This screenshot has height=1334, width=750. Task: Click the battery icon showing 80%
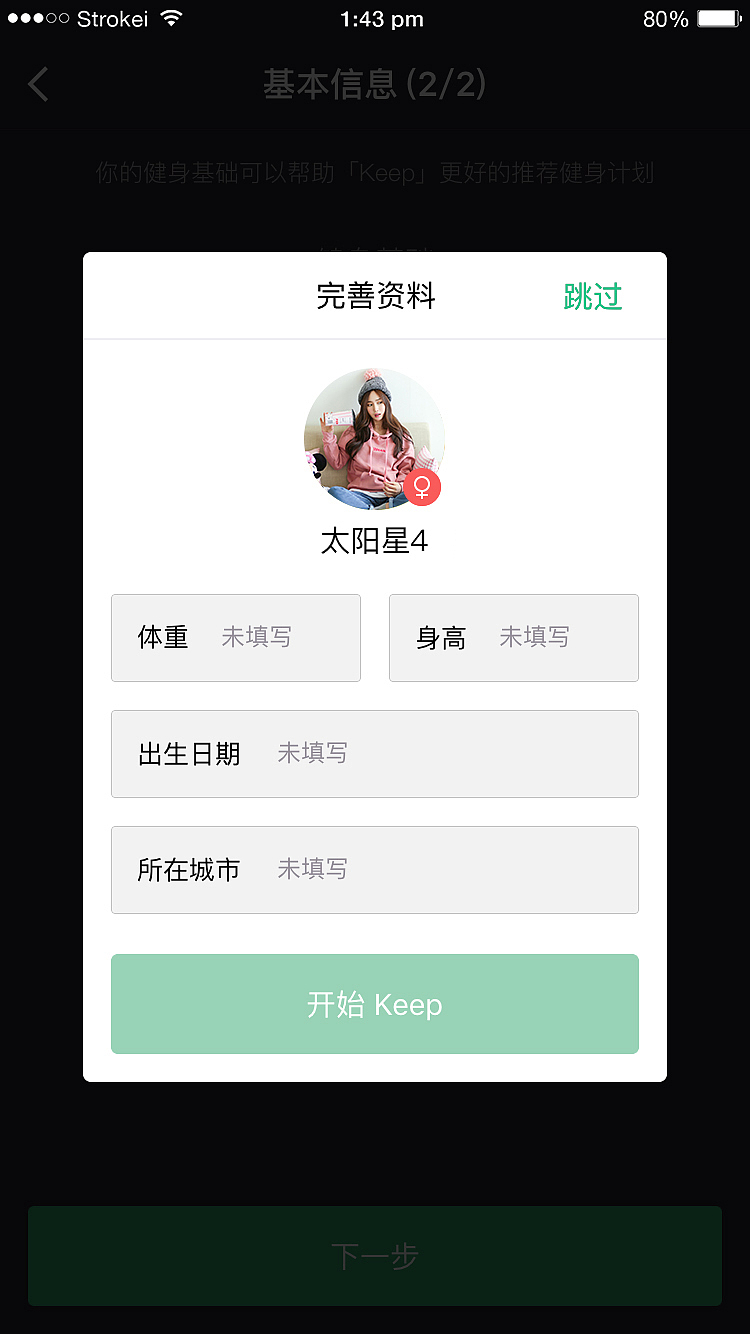[x=716, y=17]
